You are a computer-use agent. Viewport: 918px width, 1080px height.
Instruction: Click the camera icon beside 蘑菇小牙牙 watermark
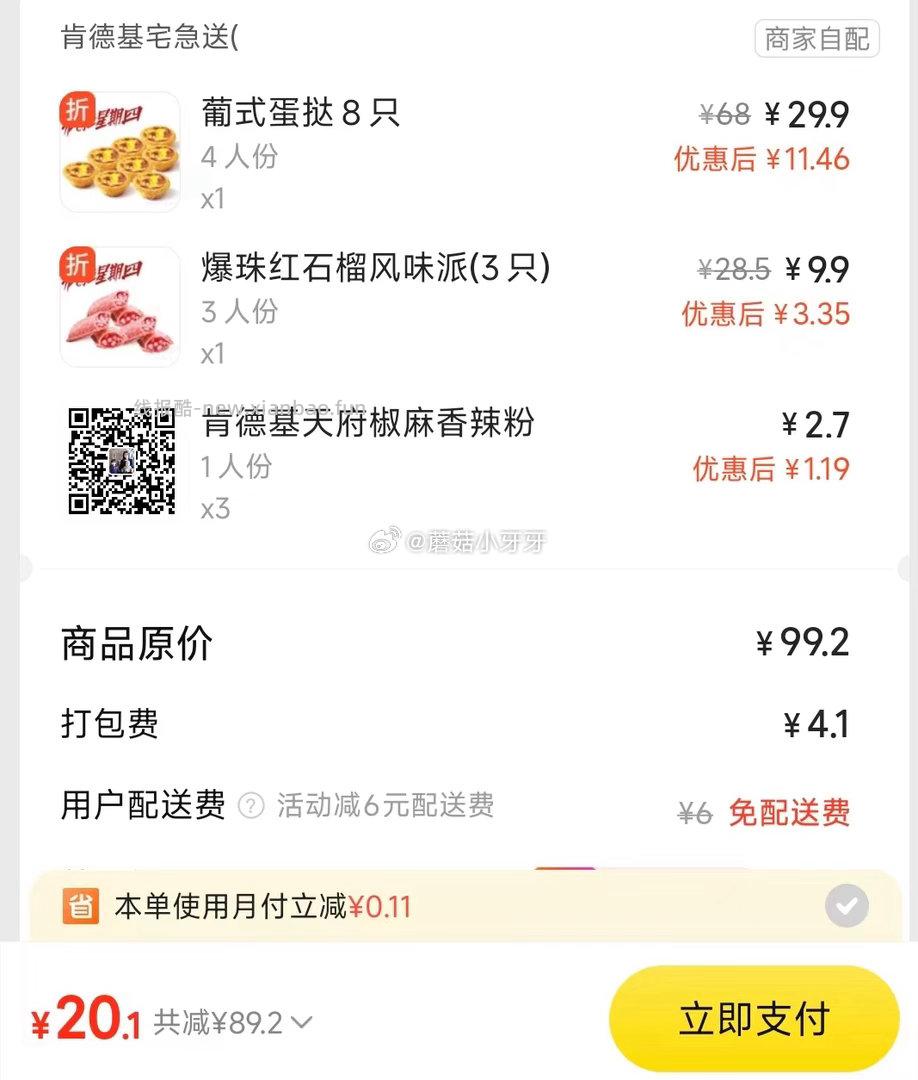coord(383,543)
